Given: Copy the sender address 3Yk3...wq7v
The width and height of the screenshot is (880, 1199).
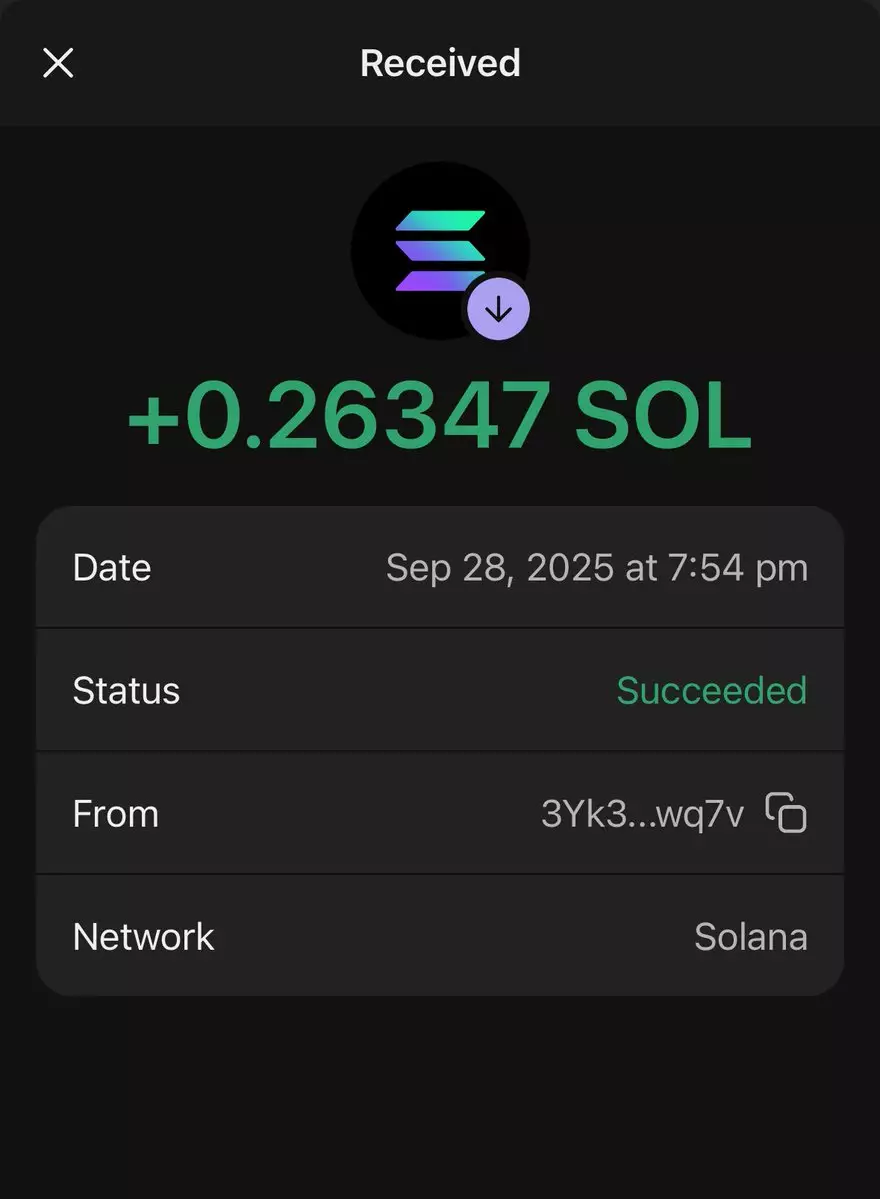Looking at the screenshot, I should click(786, 813).
